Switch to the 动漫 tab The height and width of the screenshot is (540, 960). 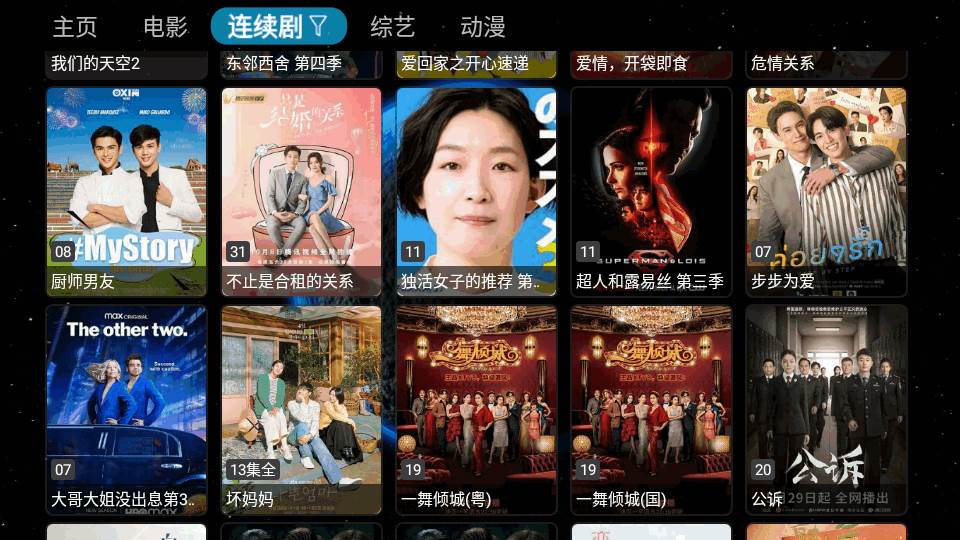pos(483,27)
